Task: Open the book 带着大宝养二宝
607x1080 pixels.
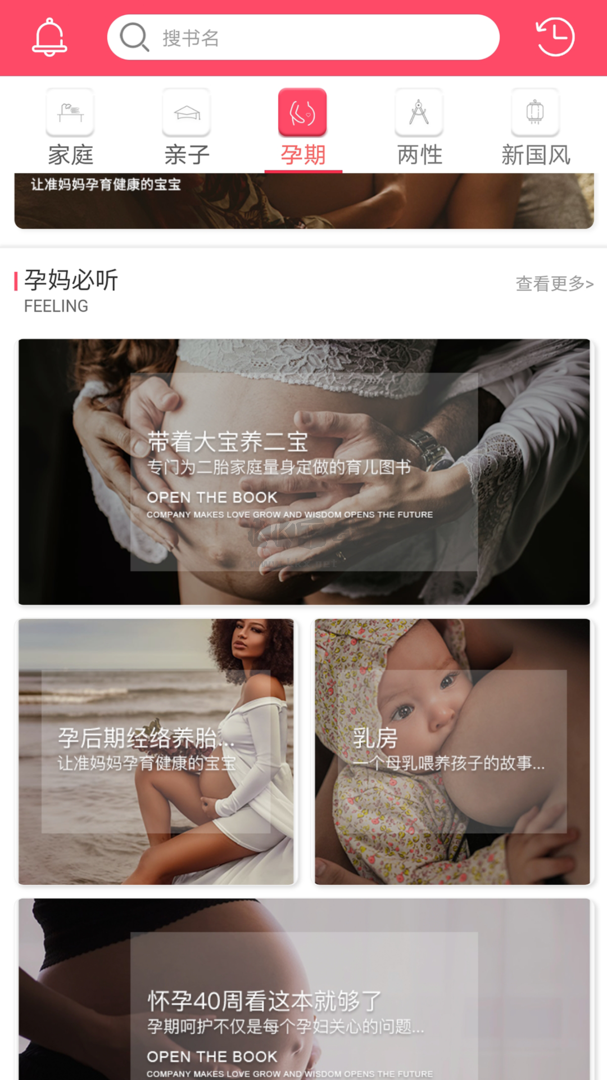Action: coord(304,472)
